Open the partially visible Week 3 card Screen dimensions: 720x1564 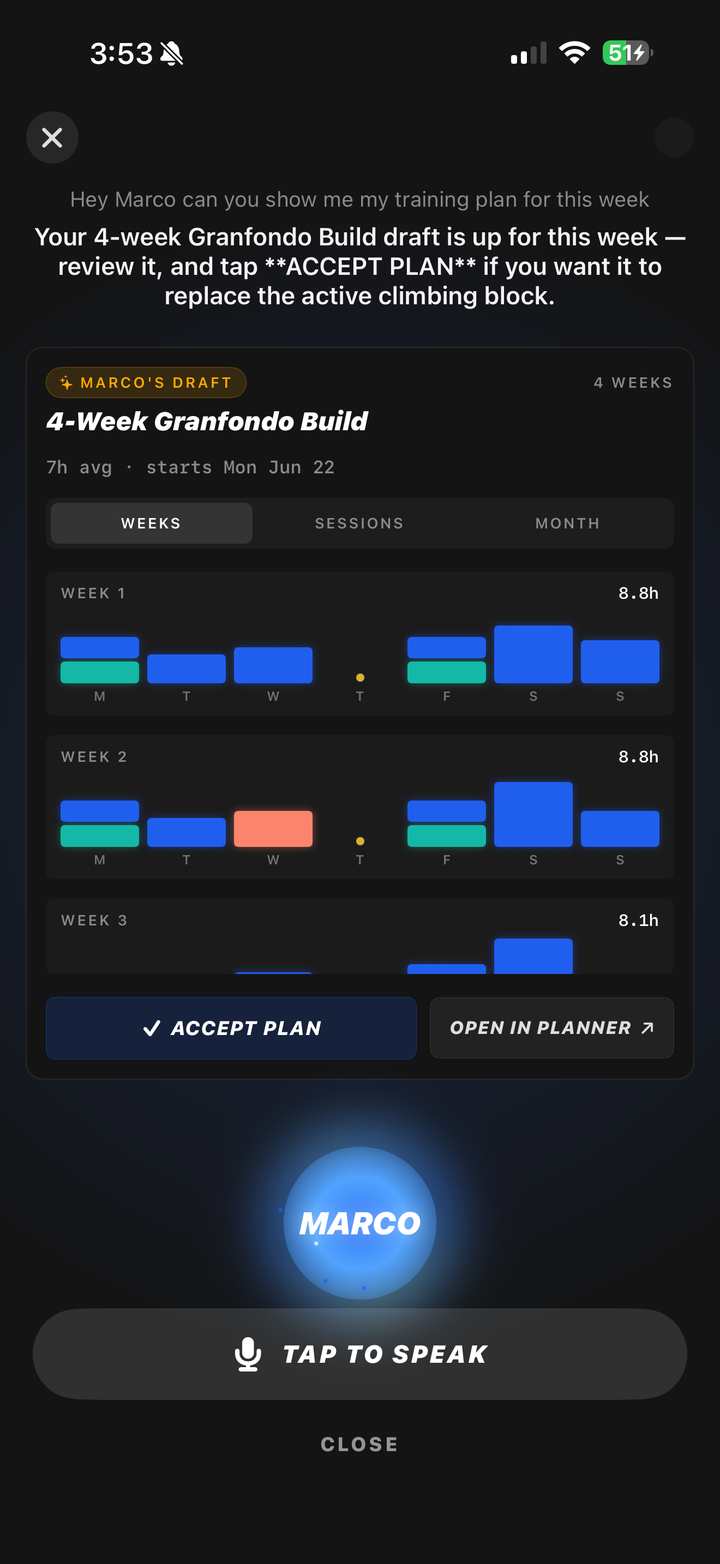(x=360, y=936)
